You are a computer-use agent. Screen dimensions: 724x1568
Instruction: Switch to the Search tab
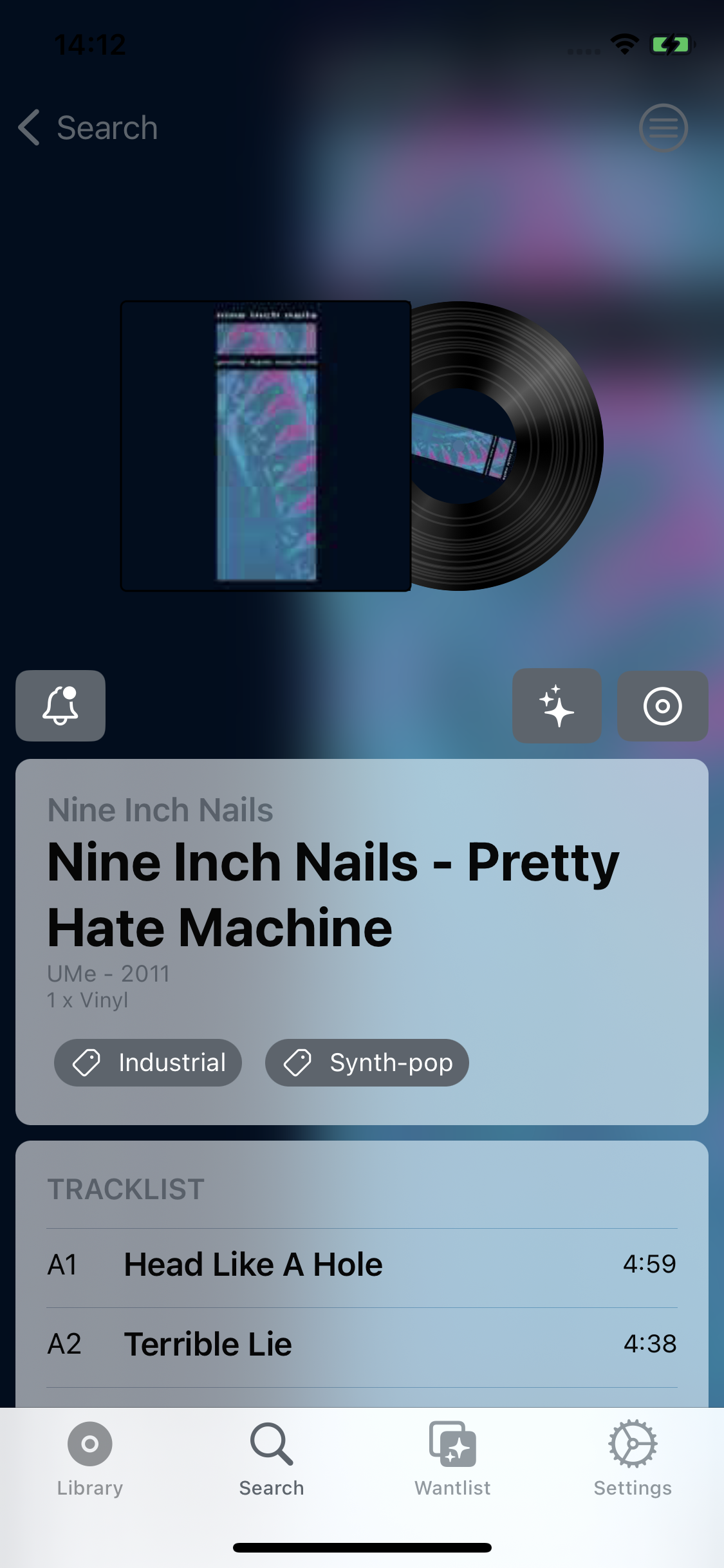click(272, 1459)
